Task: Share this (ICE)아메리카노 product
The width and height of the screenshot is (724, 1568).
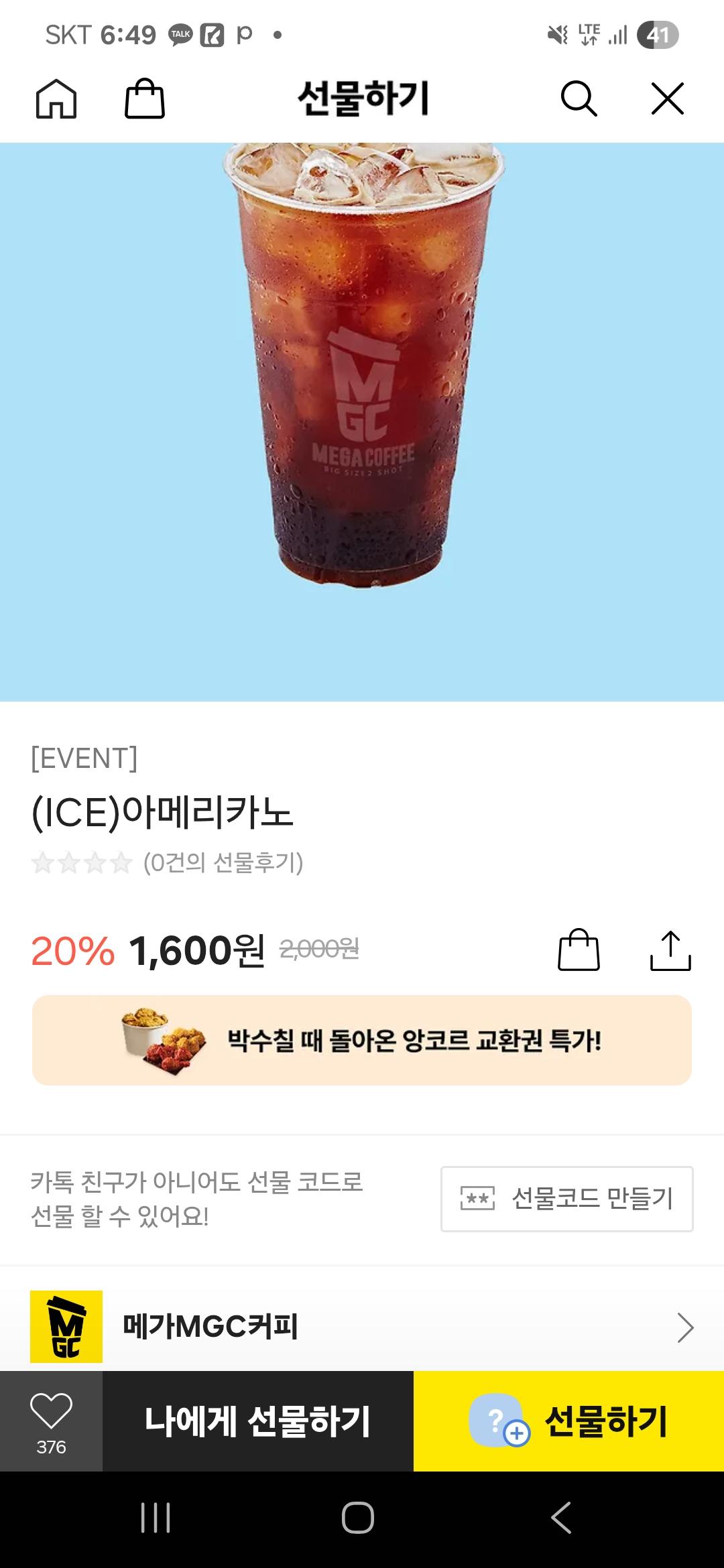Action: tap(670, 950)
